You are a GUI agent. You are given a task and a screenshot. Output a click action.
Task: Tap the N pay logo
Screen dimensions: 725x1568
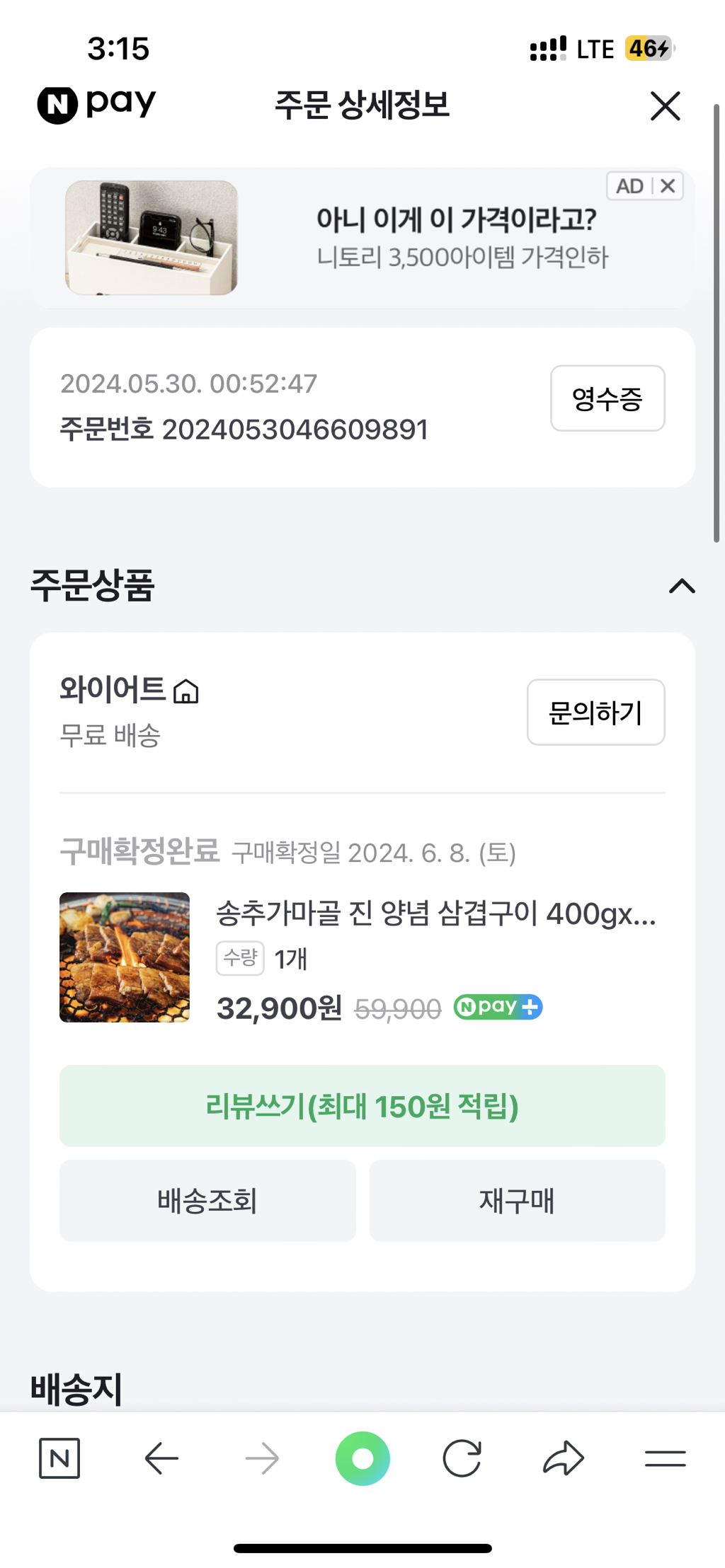click(96, 105)
